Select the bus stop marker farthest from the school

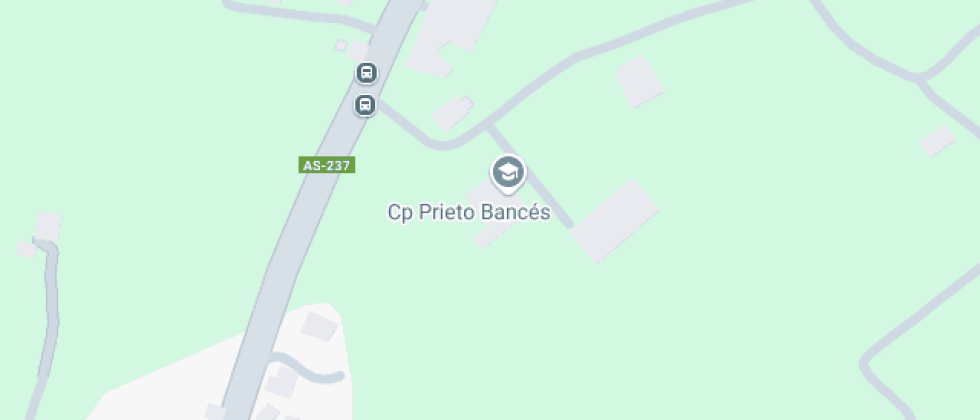[367, 73]
